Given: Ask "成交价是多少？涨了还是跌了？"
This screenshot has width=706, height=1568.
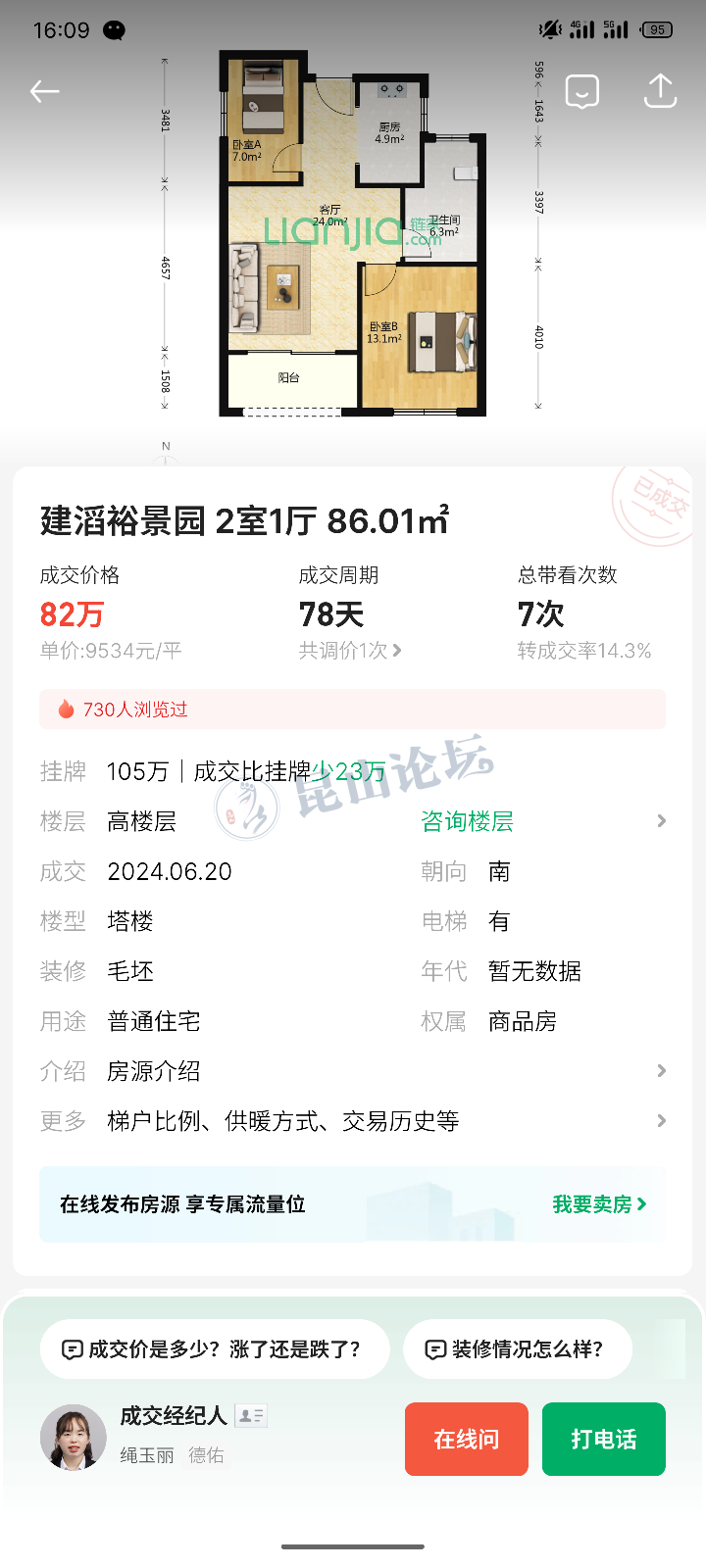Looking at the screenshot, I should [x=215, y=1349].
